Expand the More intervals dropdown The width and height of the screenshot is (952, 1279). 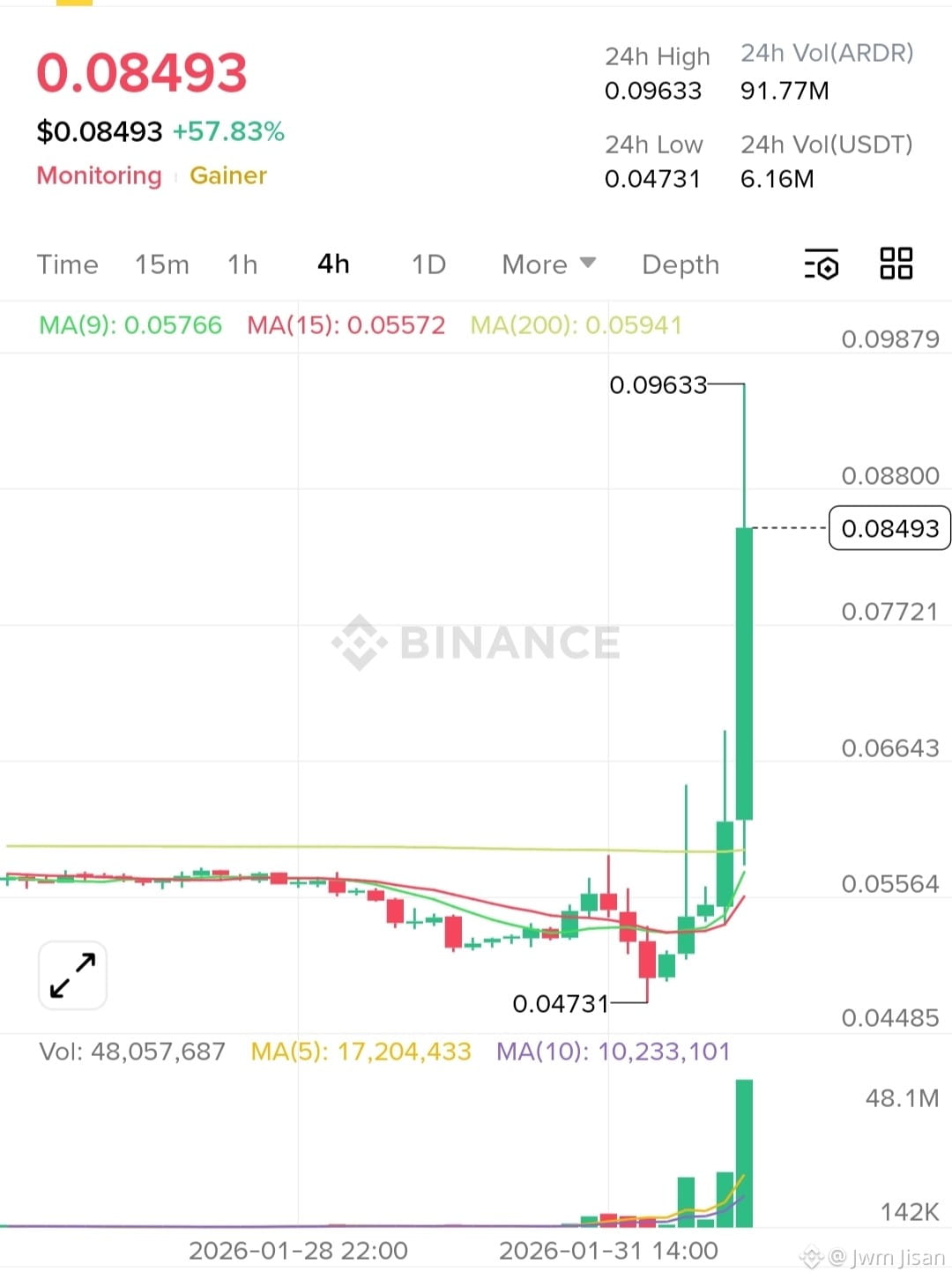coord(548,264)
